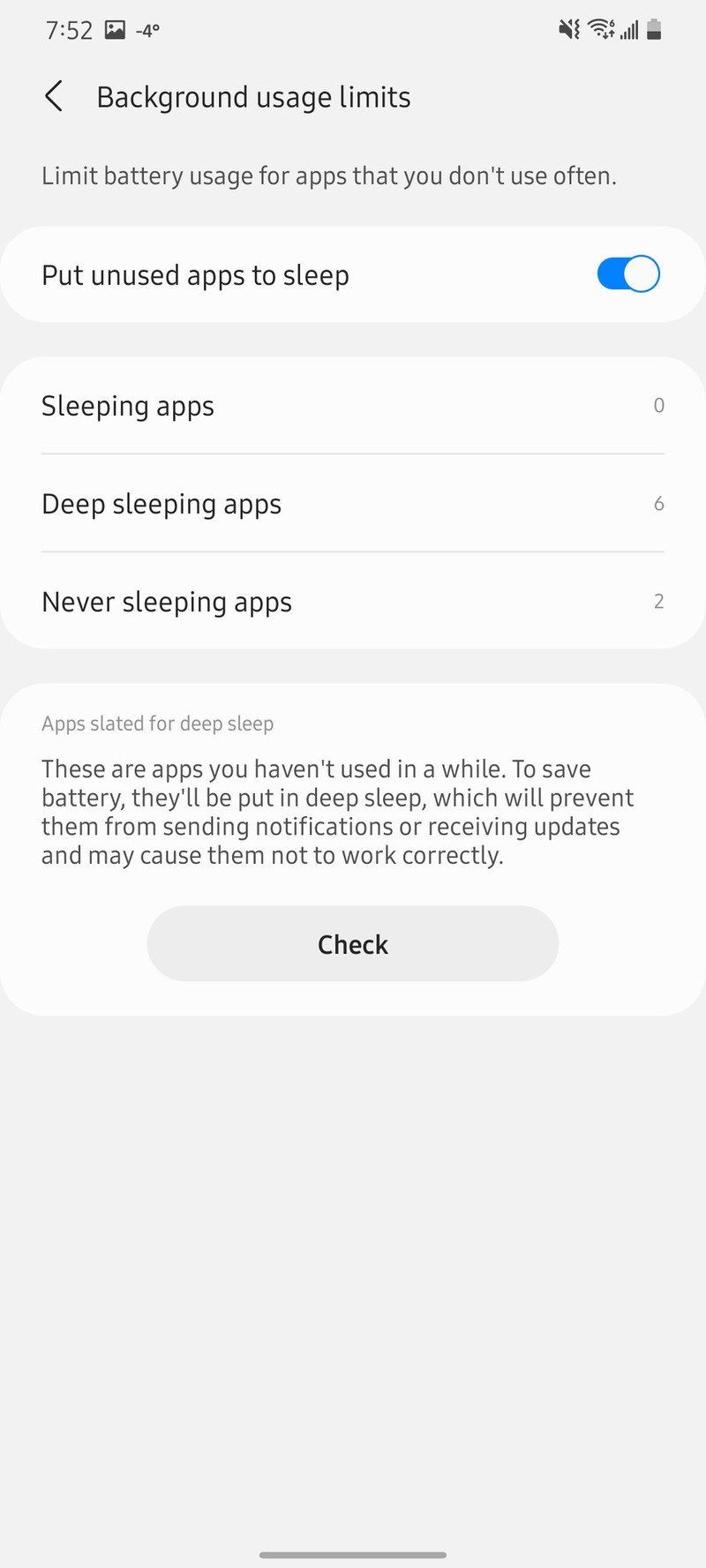Tap the battery level icon
The width and height of the screenshot is (706, 1568).
(x=654, y=29)
